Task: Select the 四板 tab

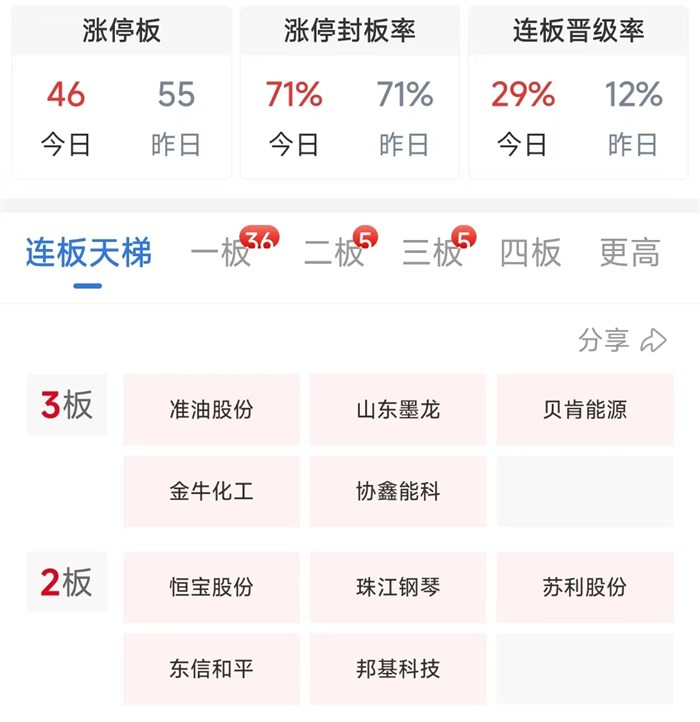Action: click(x=530, y=254)
